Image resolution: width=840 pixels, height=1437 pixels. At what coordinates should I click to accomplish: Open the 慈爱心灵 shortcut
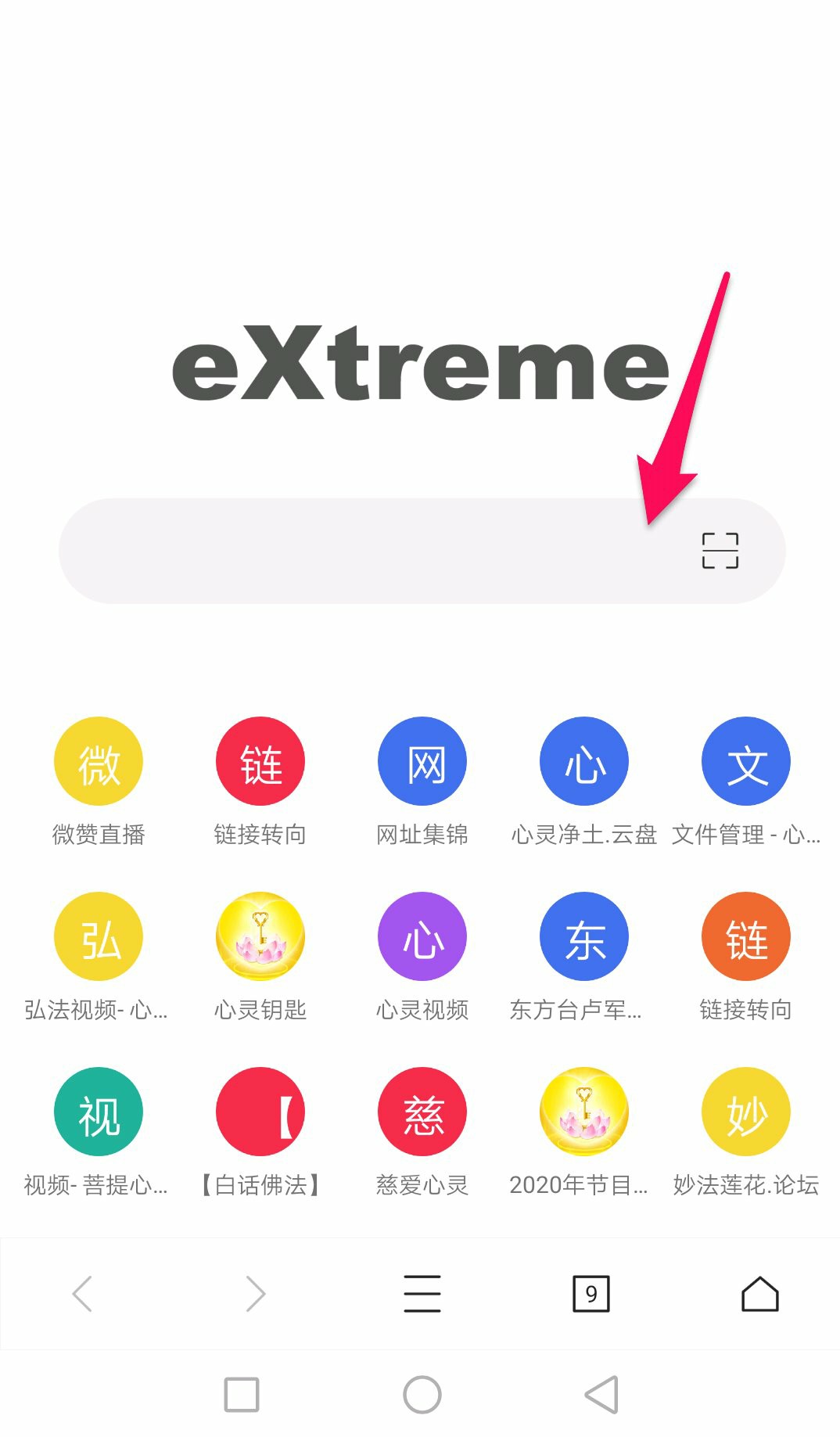coord(422,1112)
